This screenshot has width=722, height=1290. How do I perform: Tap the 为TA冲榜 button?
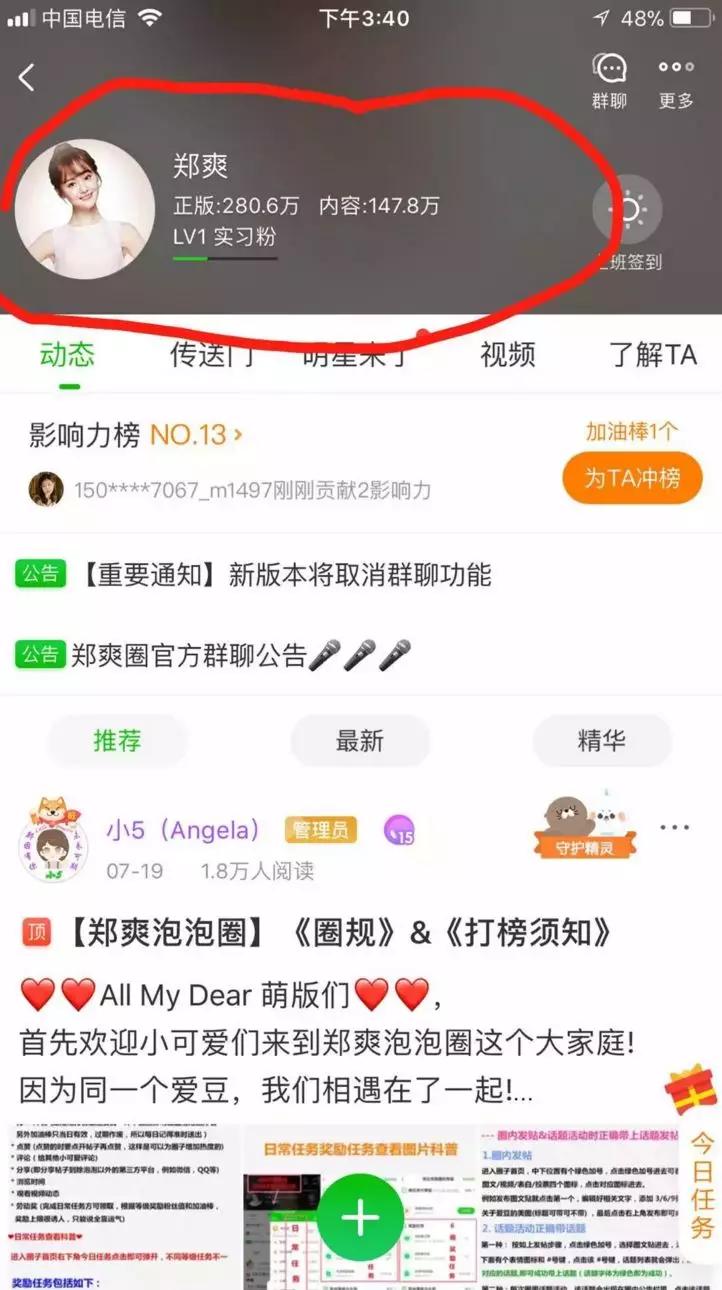[x=630, y=478]
